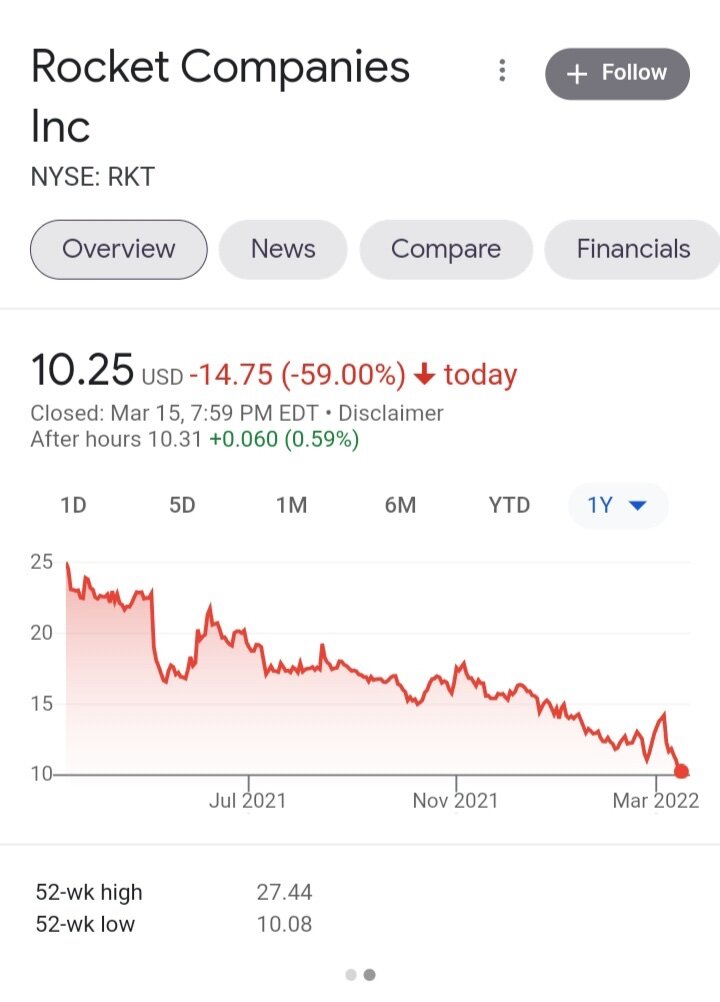The width and height of the screenshot is (720, 1002).
Task: Select the 1M chart range
Action: [291, 505]
